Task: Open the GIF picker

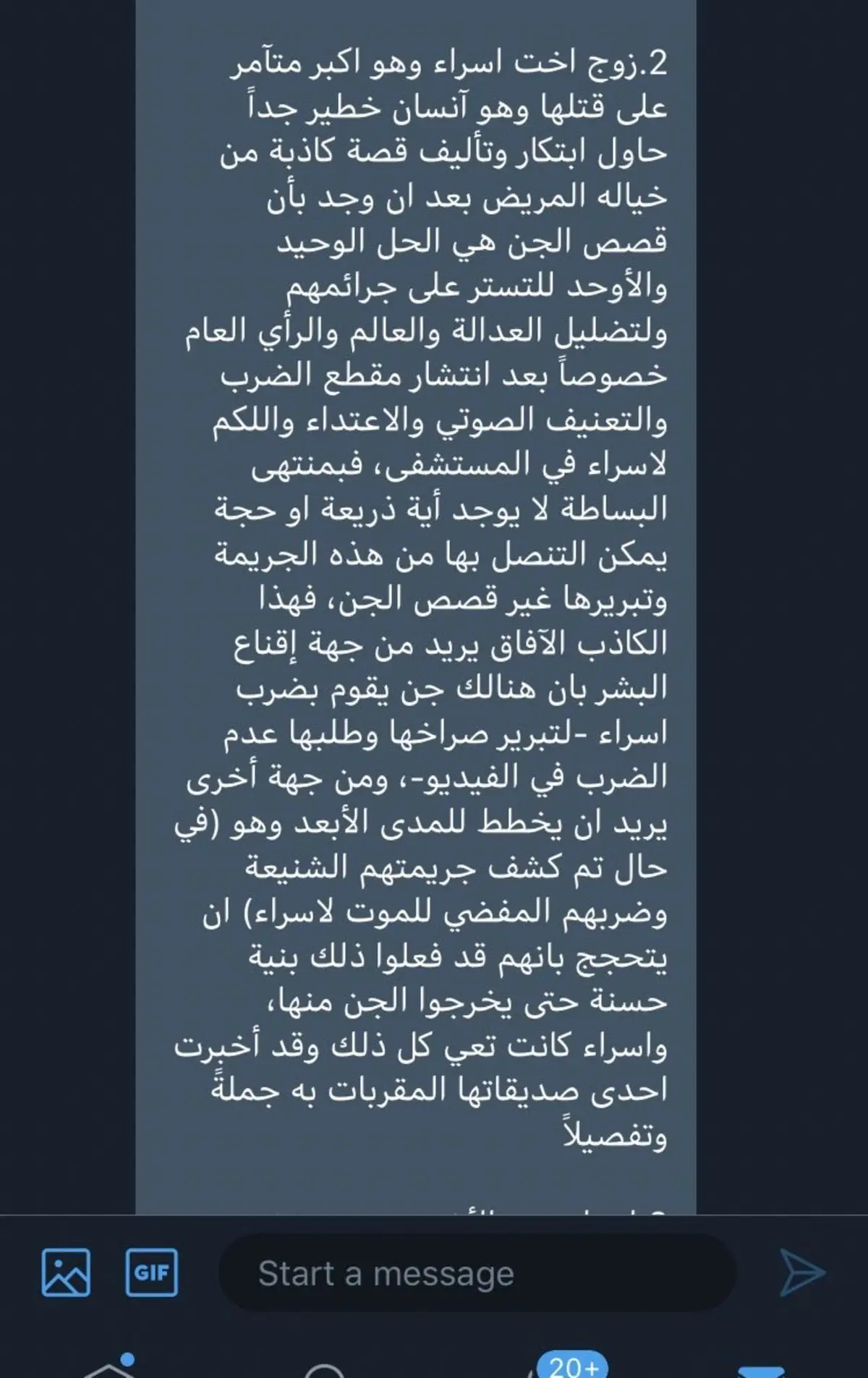Action: coord(151,1272)
